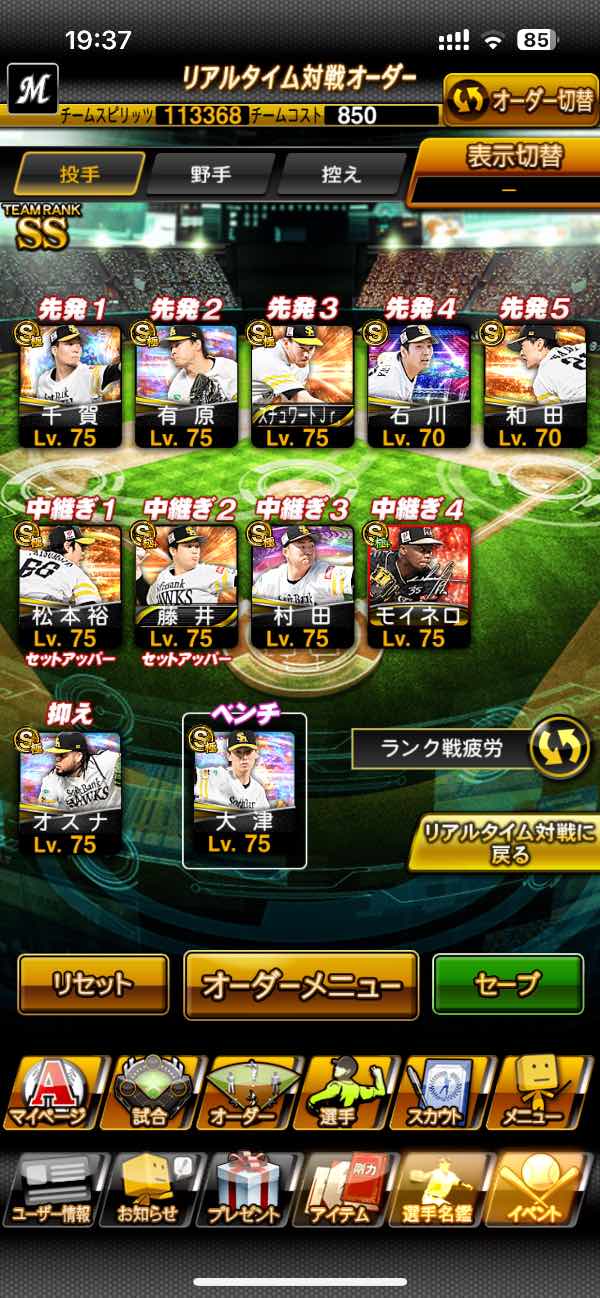Select starting pitcher 千賀 card
Image resolution: width=600 pixels, height=1298 pixels.
[x=70, y=385]
